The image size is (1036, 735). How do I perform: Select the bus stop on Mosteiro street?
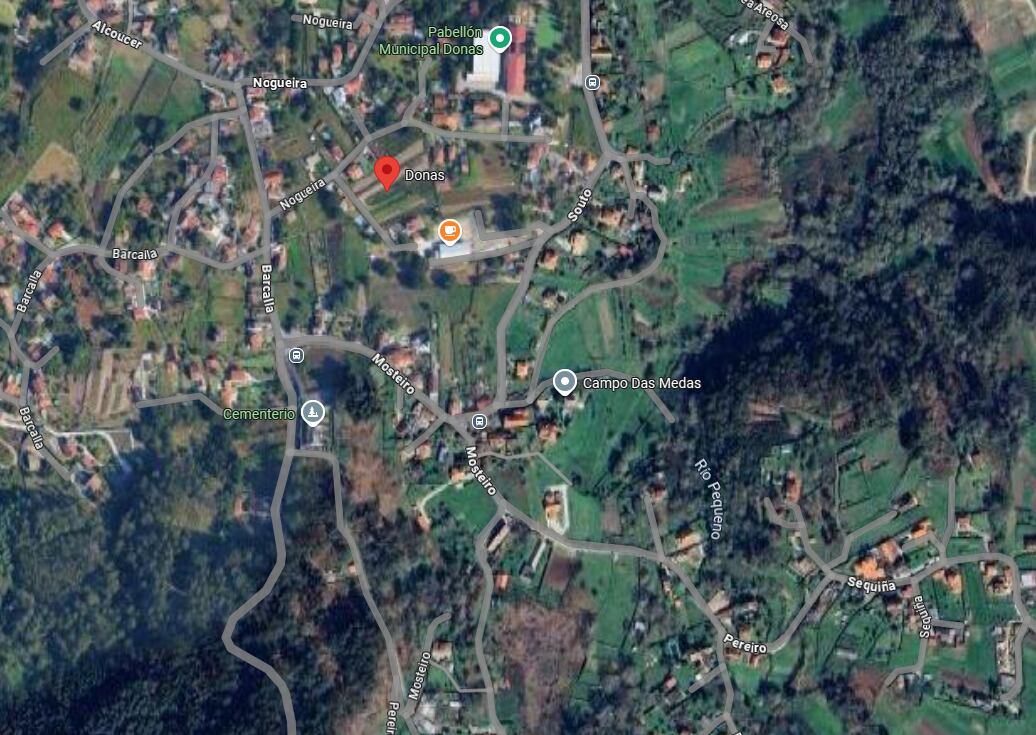coord(479,421)
